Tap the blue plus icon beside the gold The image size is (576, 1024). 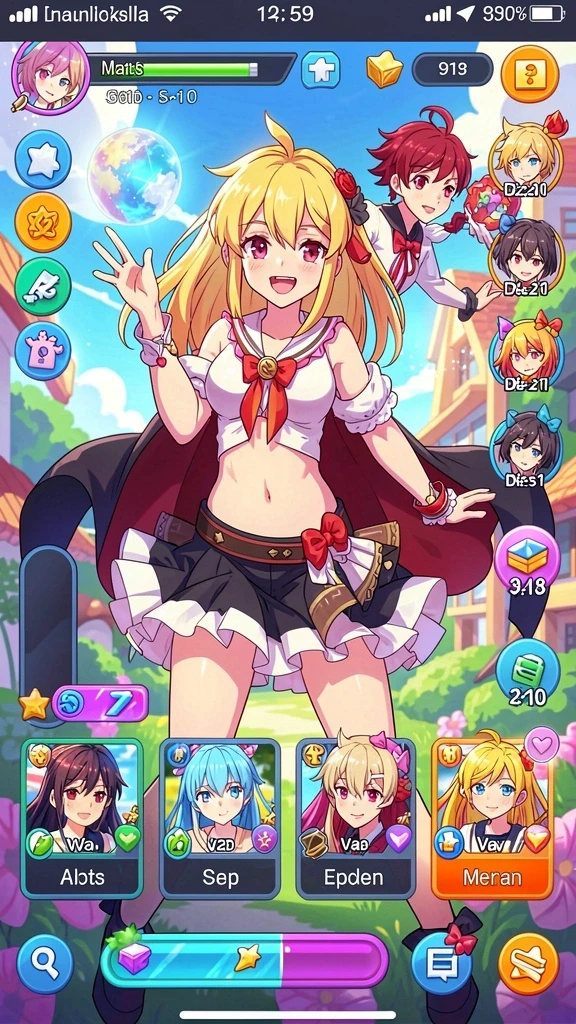pos(320,71)
